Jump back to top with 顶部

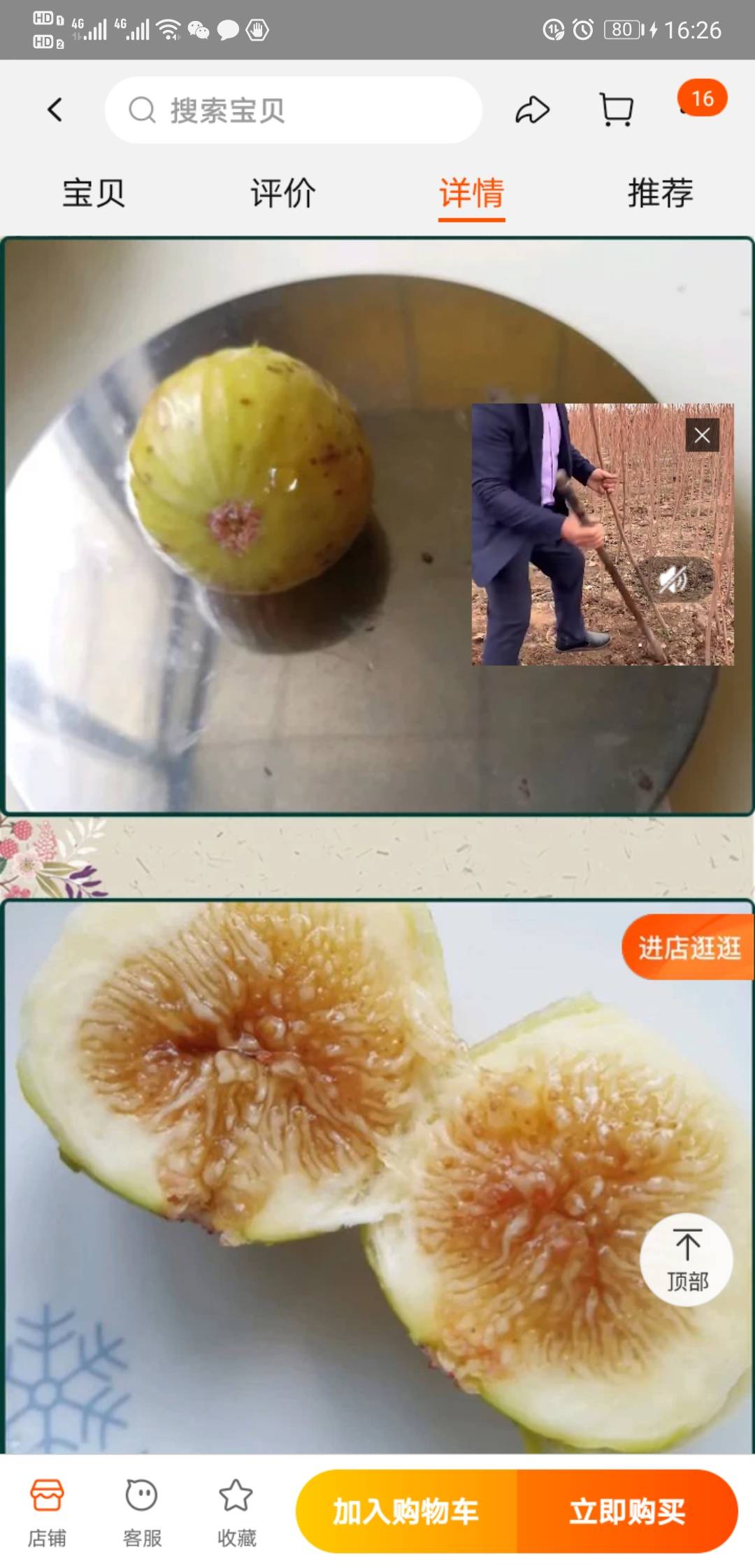pos(686,1260)
